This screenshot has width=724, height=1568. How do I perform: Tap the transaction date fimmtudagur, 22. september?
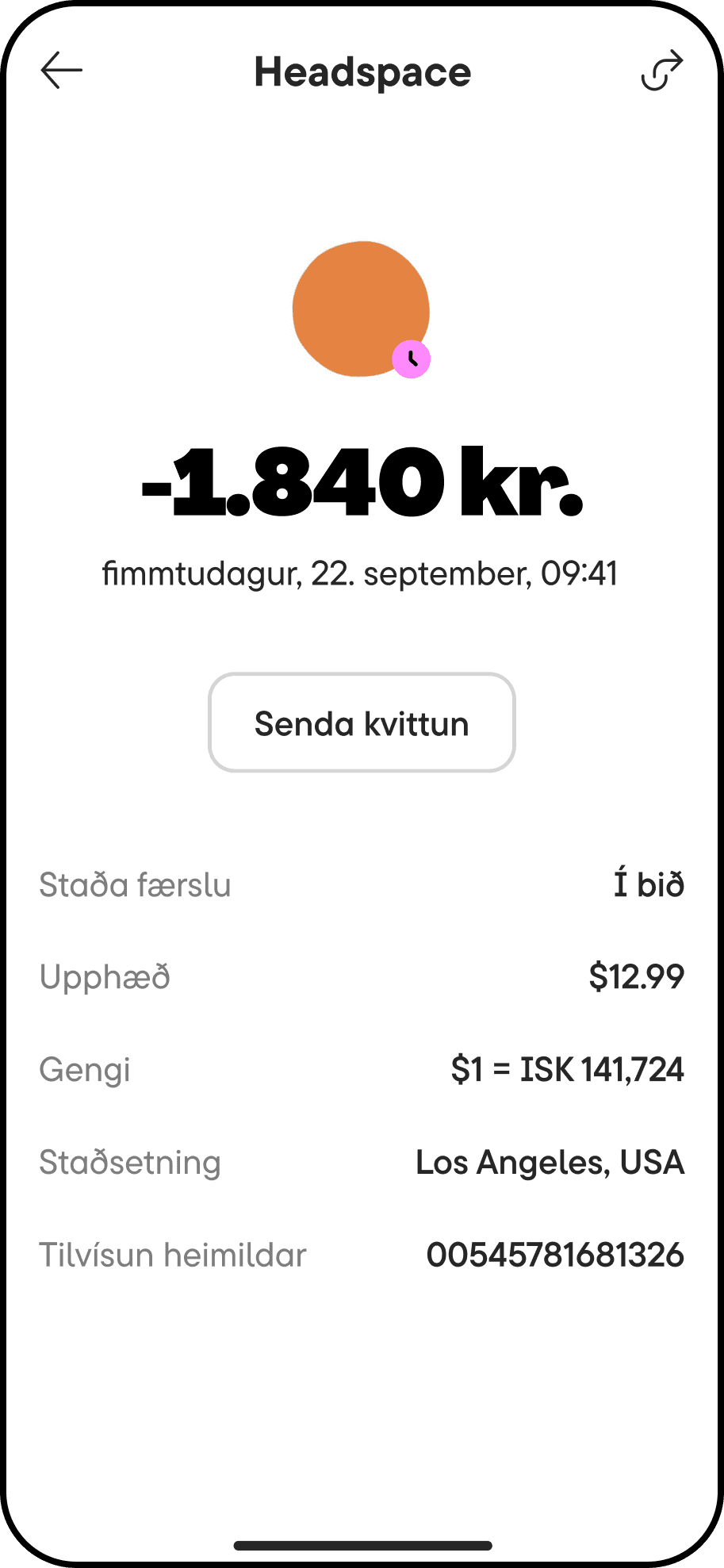[x=362, y=573]
